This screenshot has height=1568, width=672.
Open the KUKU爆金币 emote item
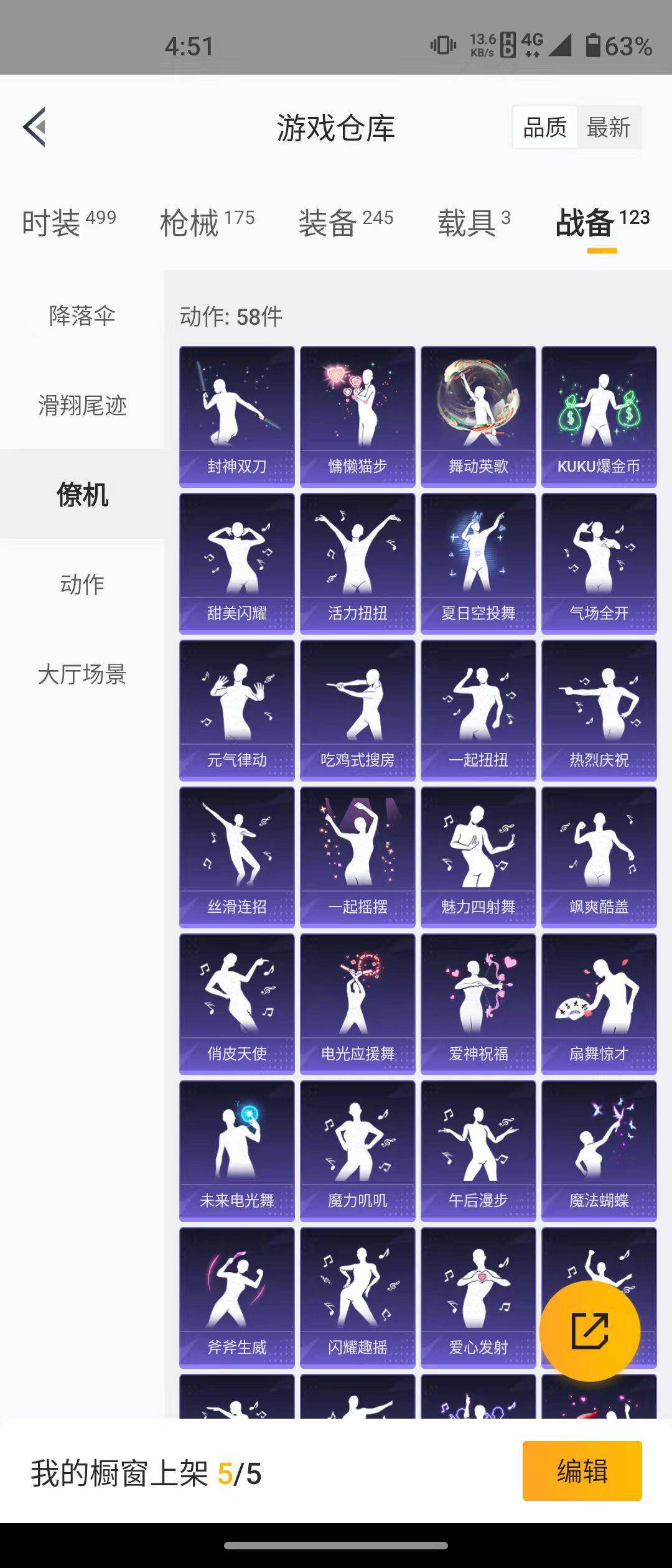pyautogui.click(x=599, y=416)
